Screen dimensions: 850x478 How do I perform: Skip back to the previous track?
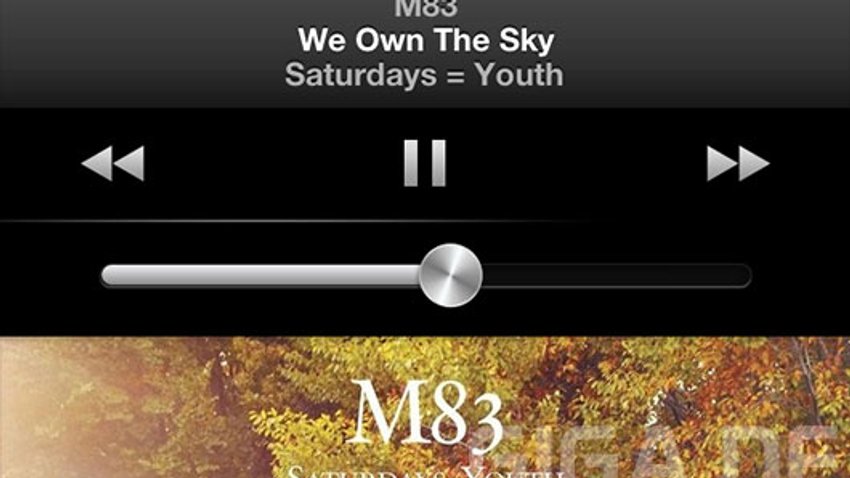(113, 163)
